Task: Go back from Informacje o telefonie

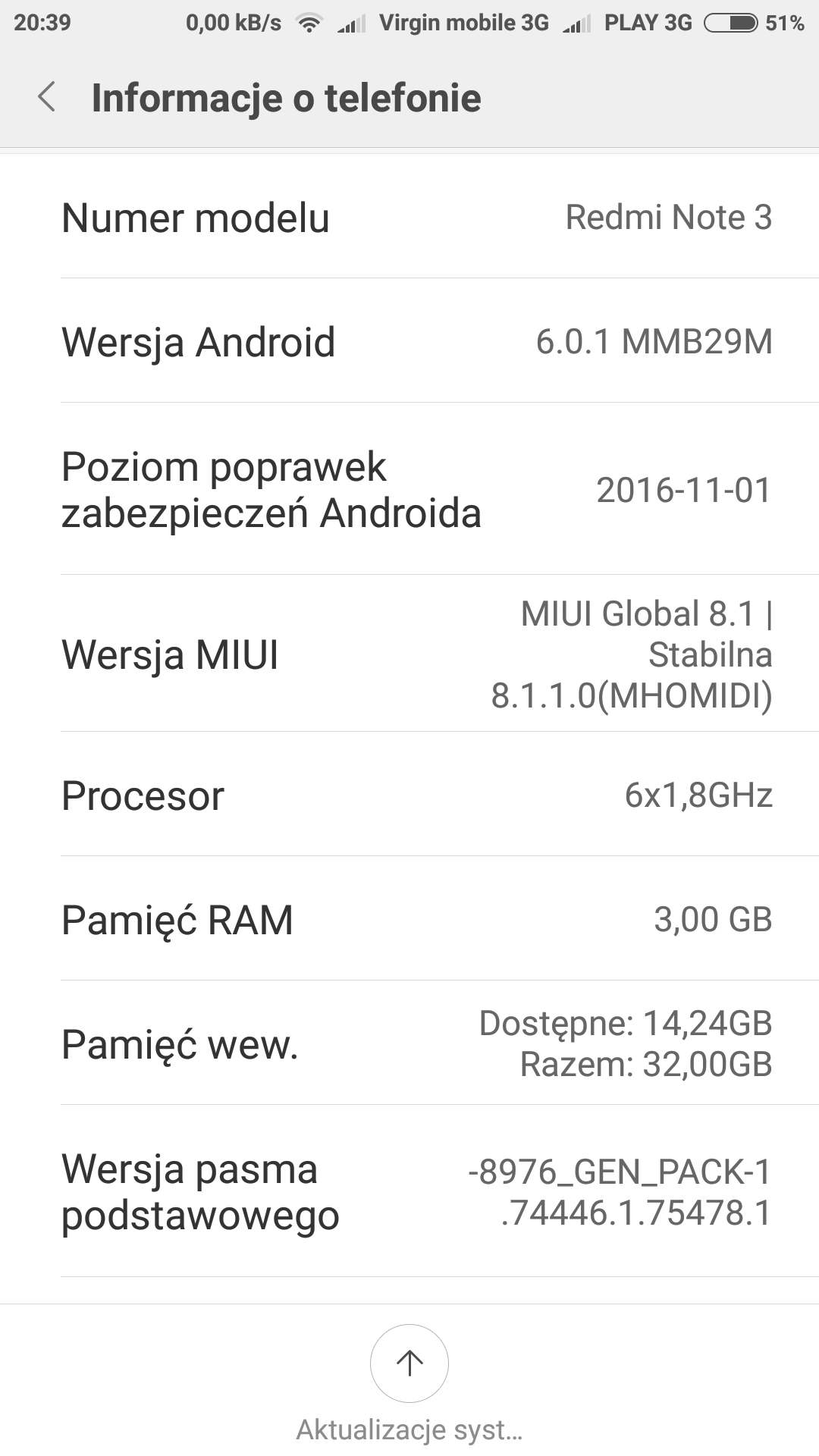Action: tap(47, 98)
